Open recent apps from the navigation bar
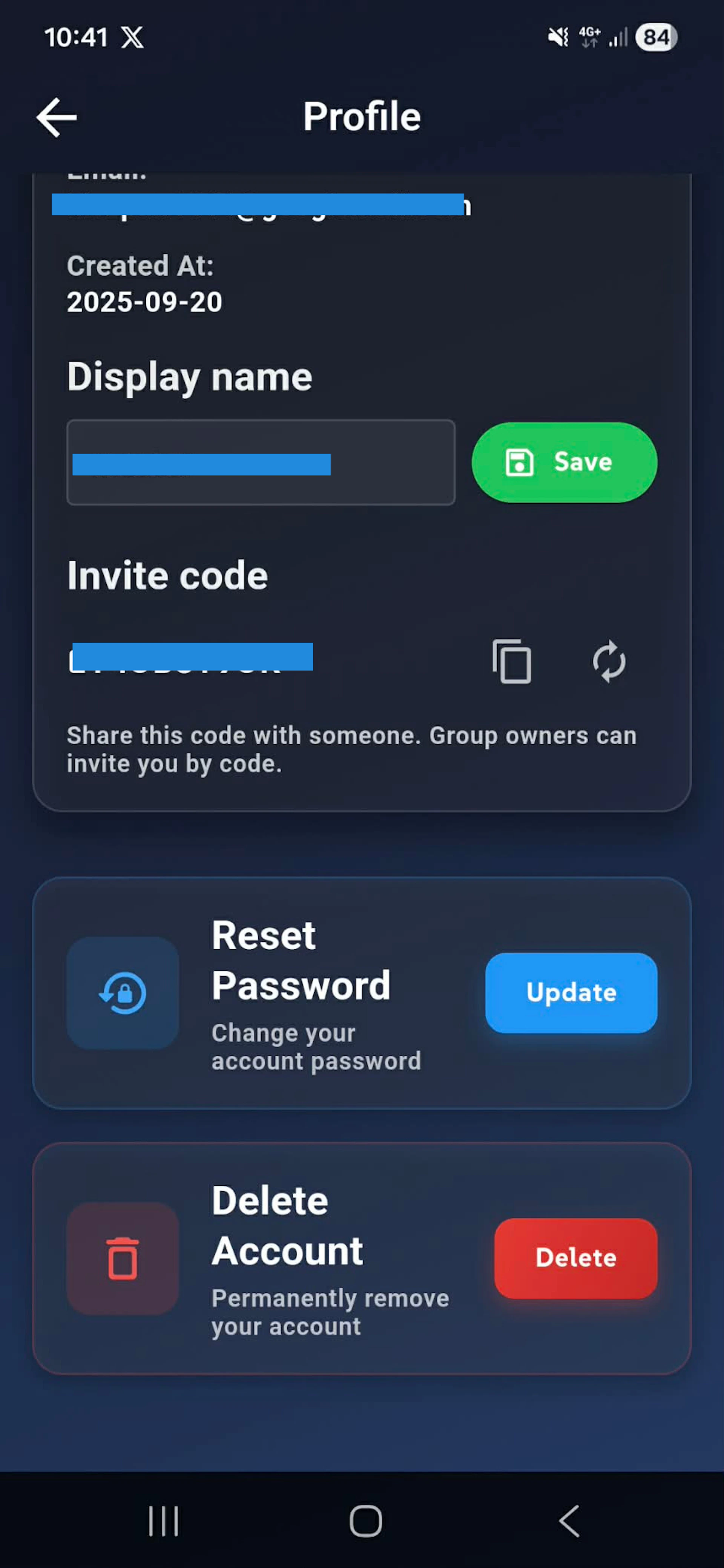Screen dimensions: 724x1568 click(163, 1520)
